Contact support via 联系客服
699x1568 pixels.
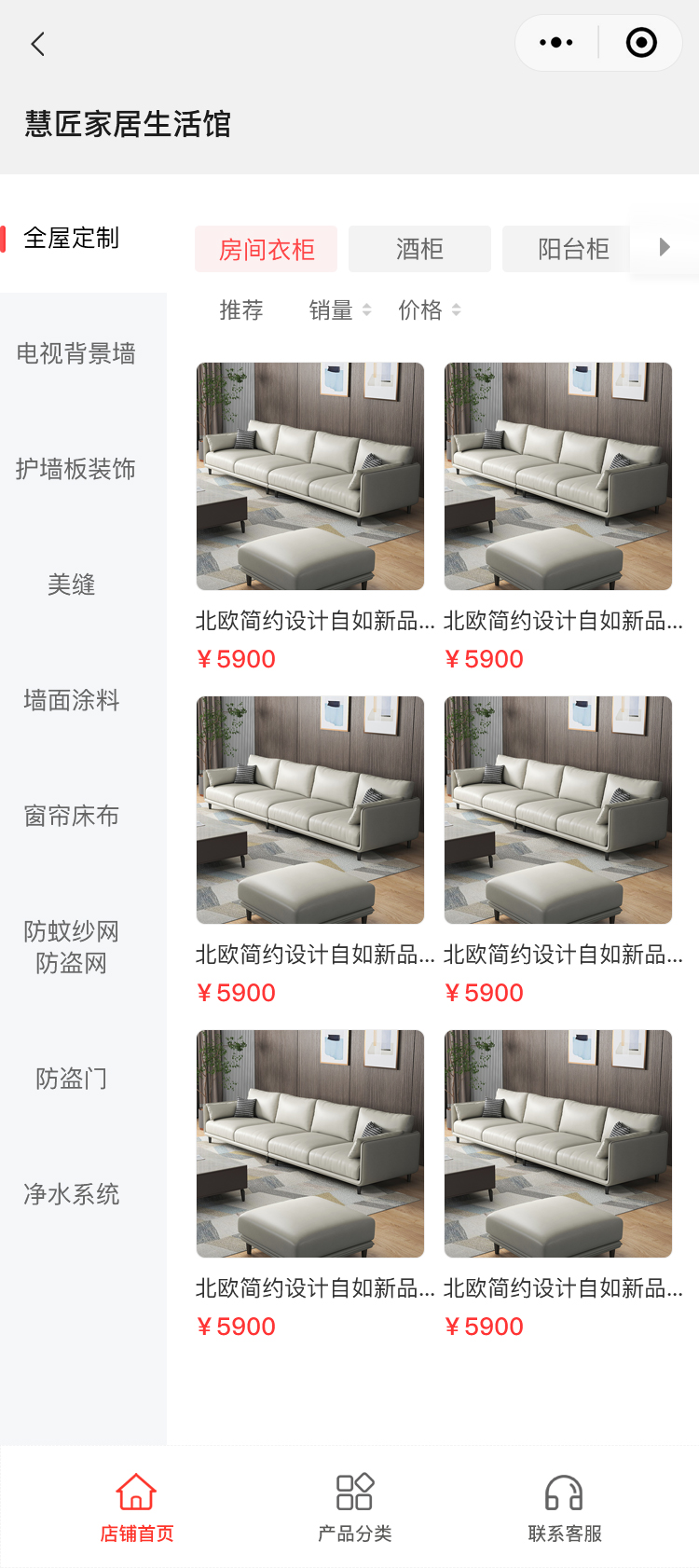(x=564, y=1506)
